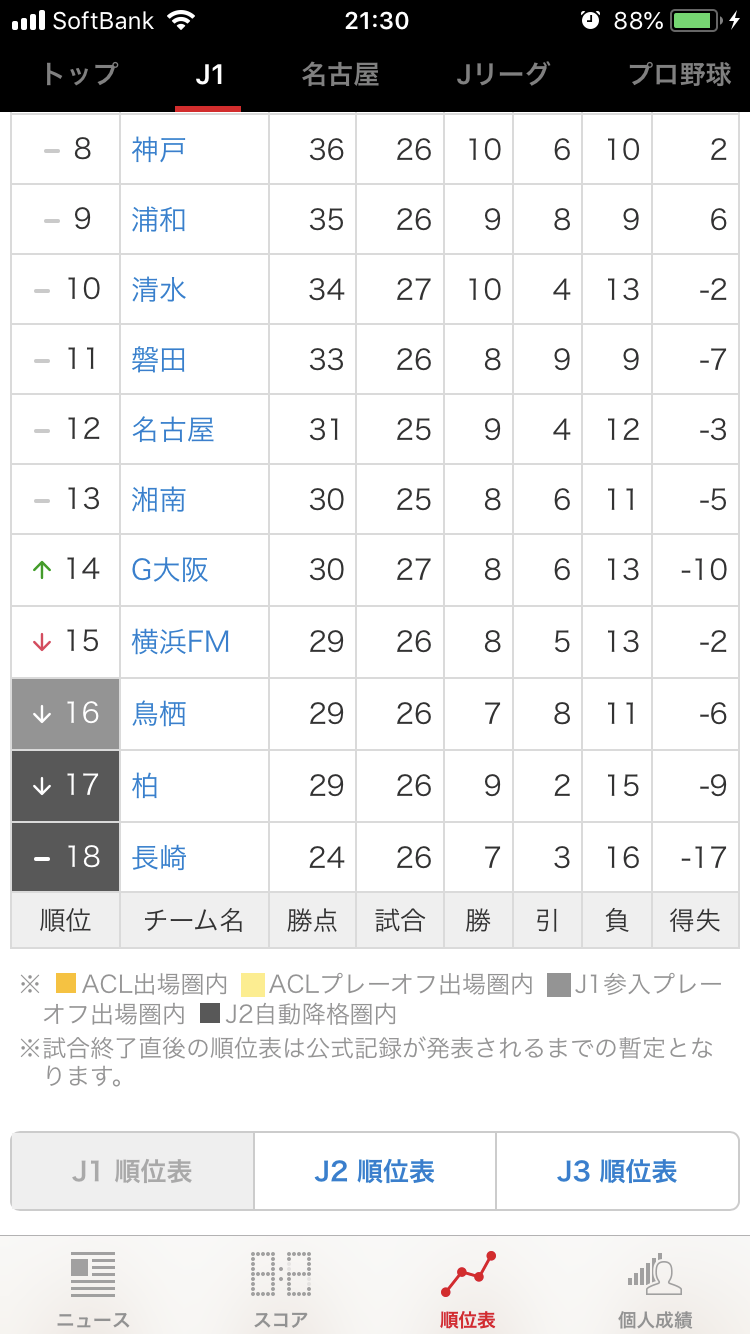Switch to the Jリーグ tab
750x1334 pixels.
(x=503, y=75)
